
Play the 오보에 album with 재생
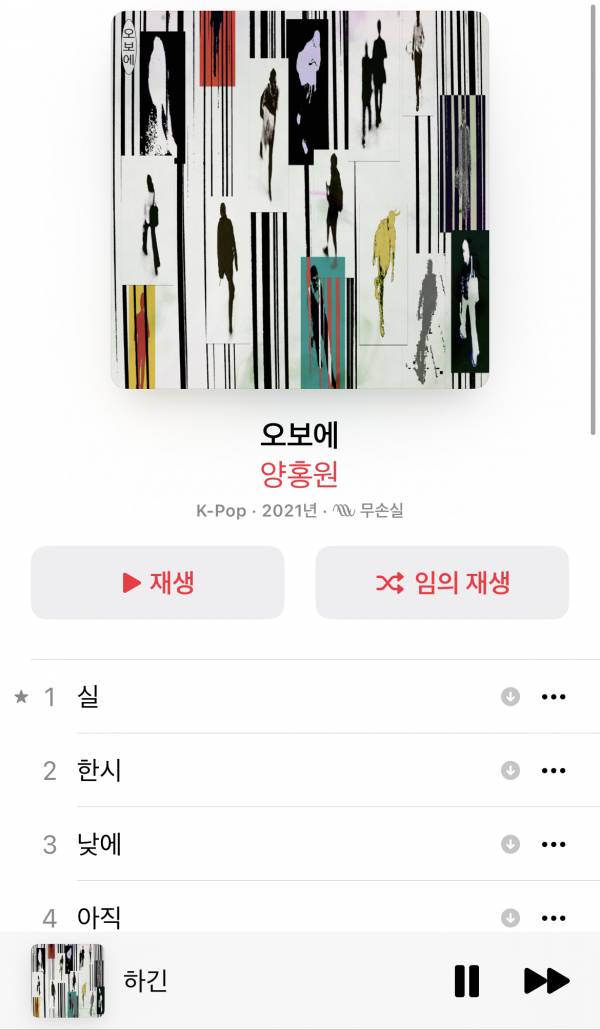[x=157, y=583]
